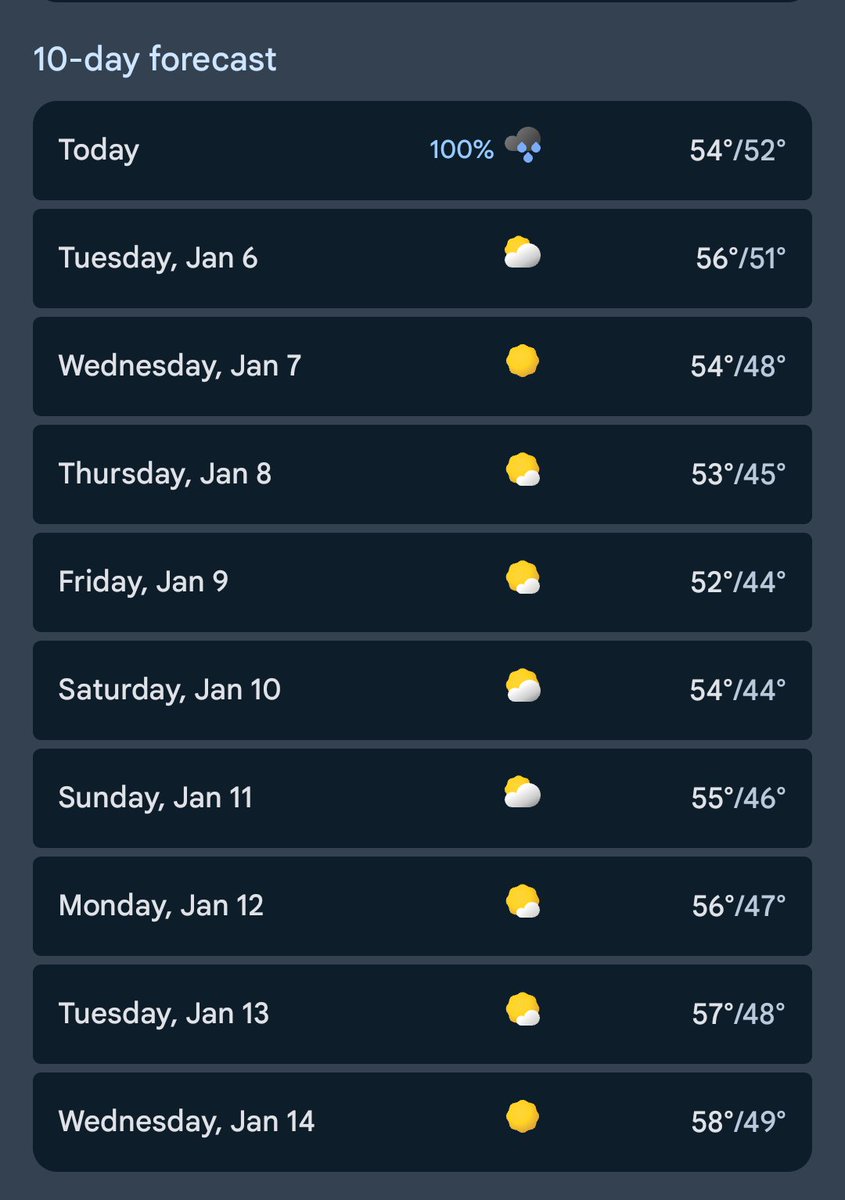
Task: Expand the Sunday, Jan 11 row
Action: [422, 798]
